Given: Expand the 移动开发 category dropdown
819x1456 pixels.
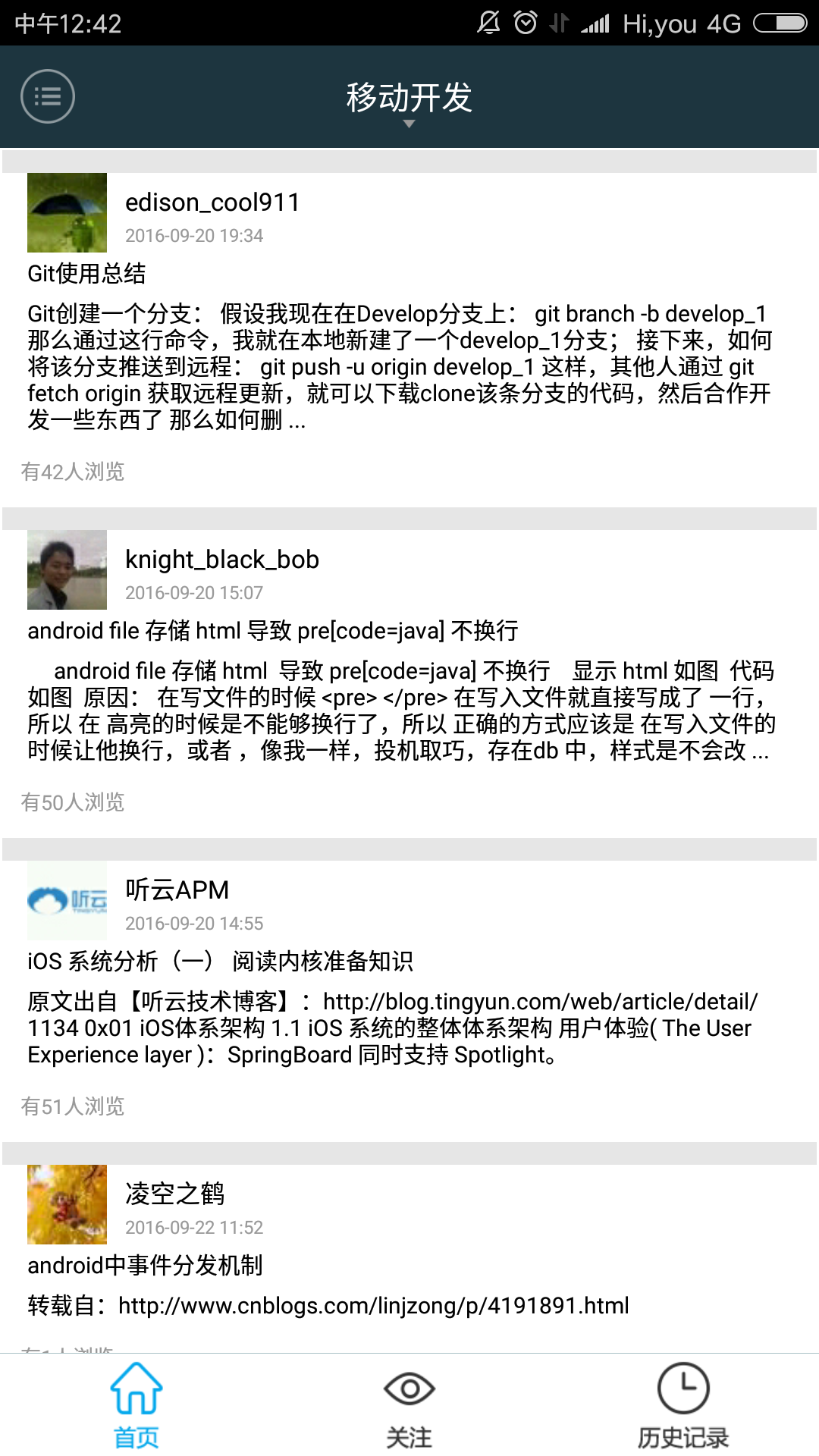Looking at the screenshot, I should pyautogui.click(x=409, y=101).
